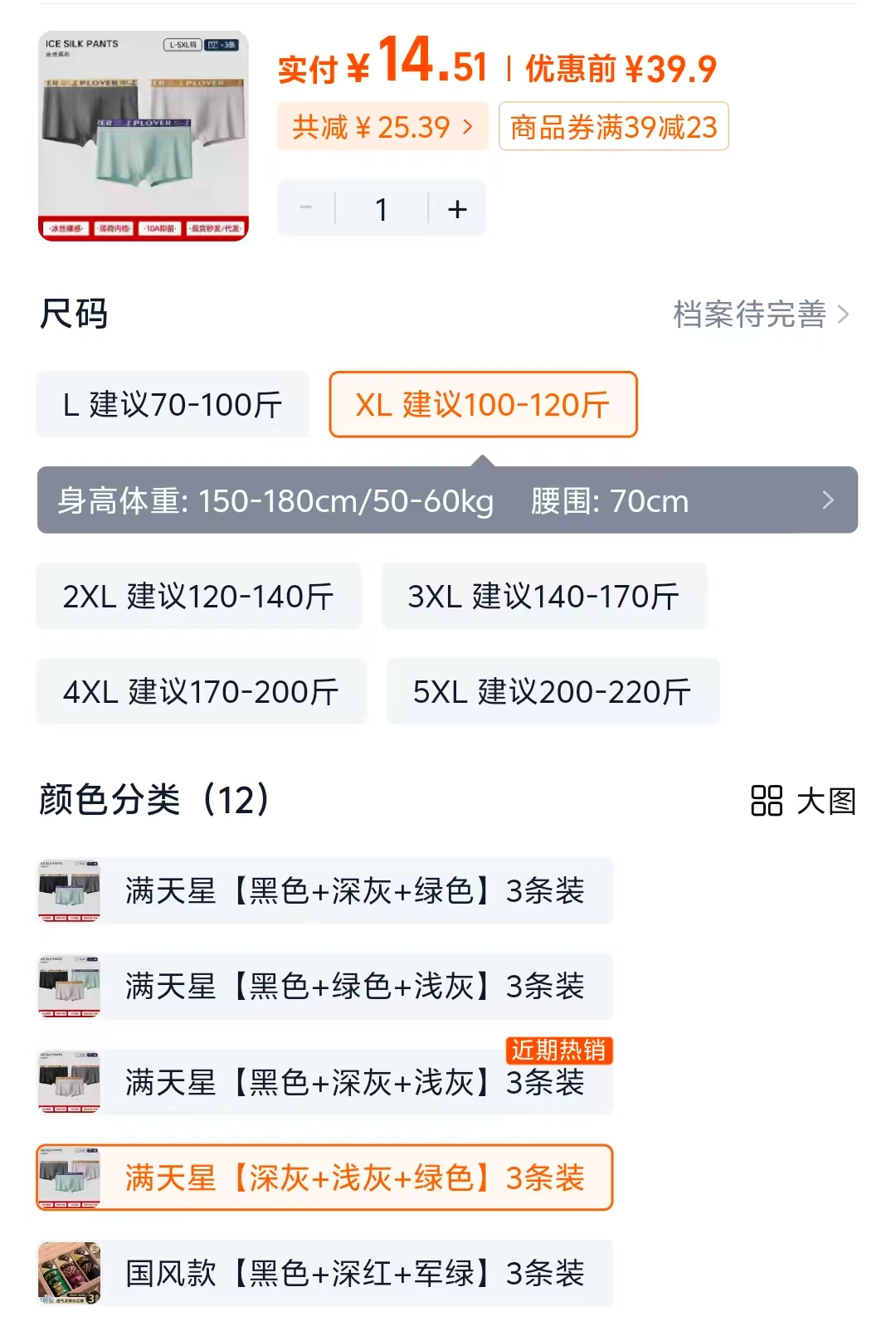Viewport: 896px width, 1331px height.
Task: Select size XL 建议100-120斤
Action: [x=483, y=405]
